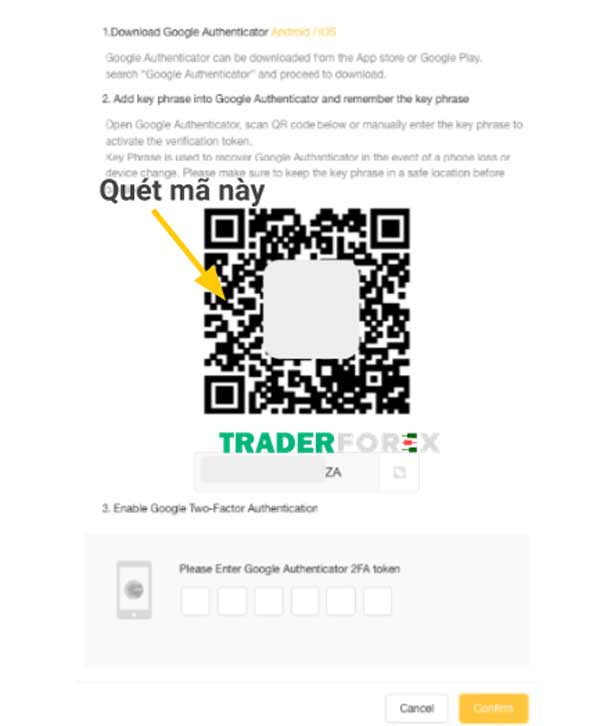Focus the first 2FA token digit box

[x=196, y=601]
